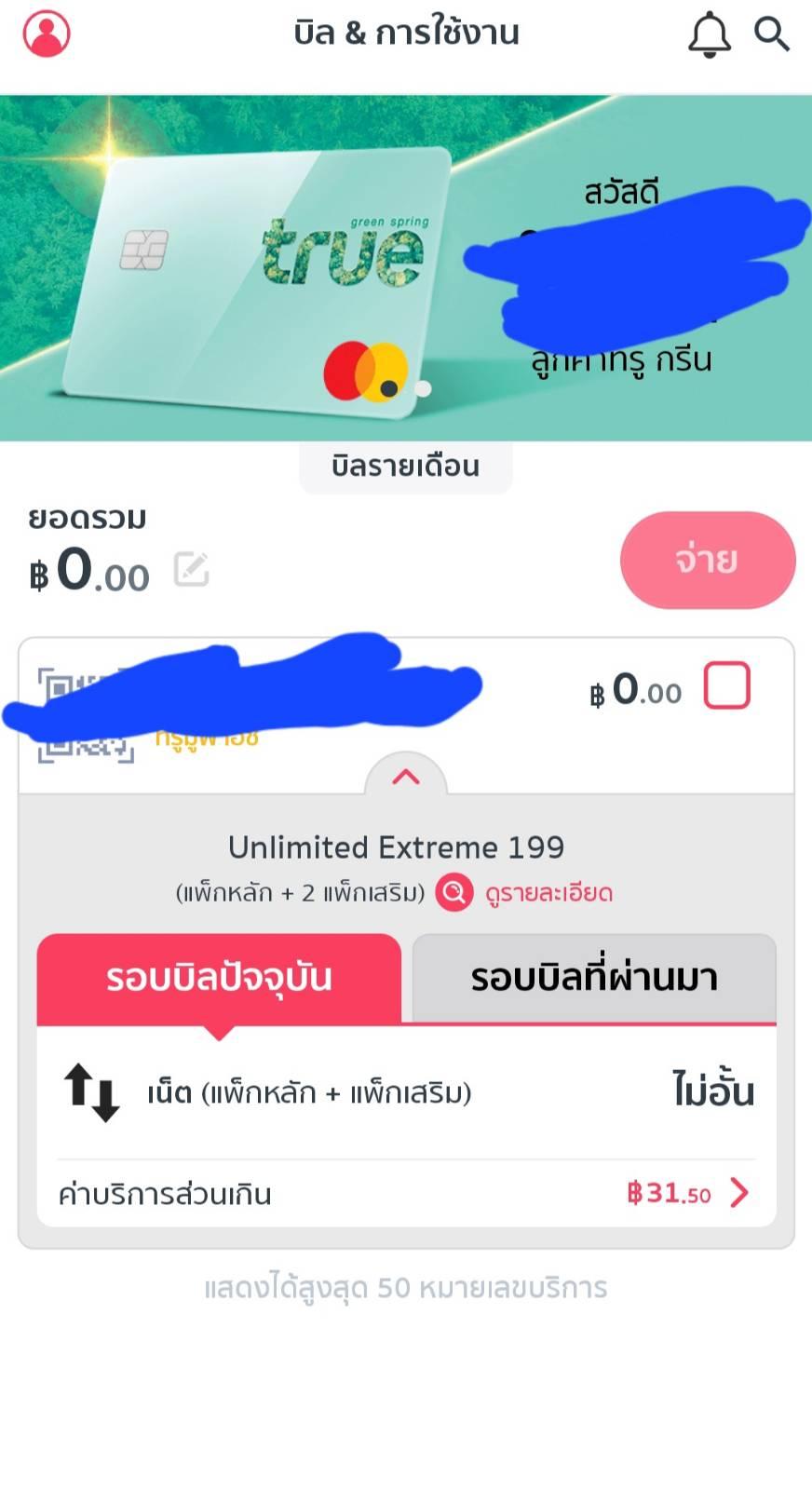Check the bill selection checkbox
Image resolution: width=812 pixels, height=1490 pixels.
(726, 686)
